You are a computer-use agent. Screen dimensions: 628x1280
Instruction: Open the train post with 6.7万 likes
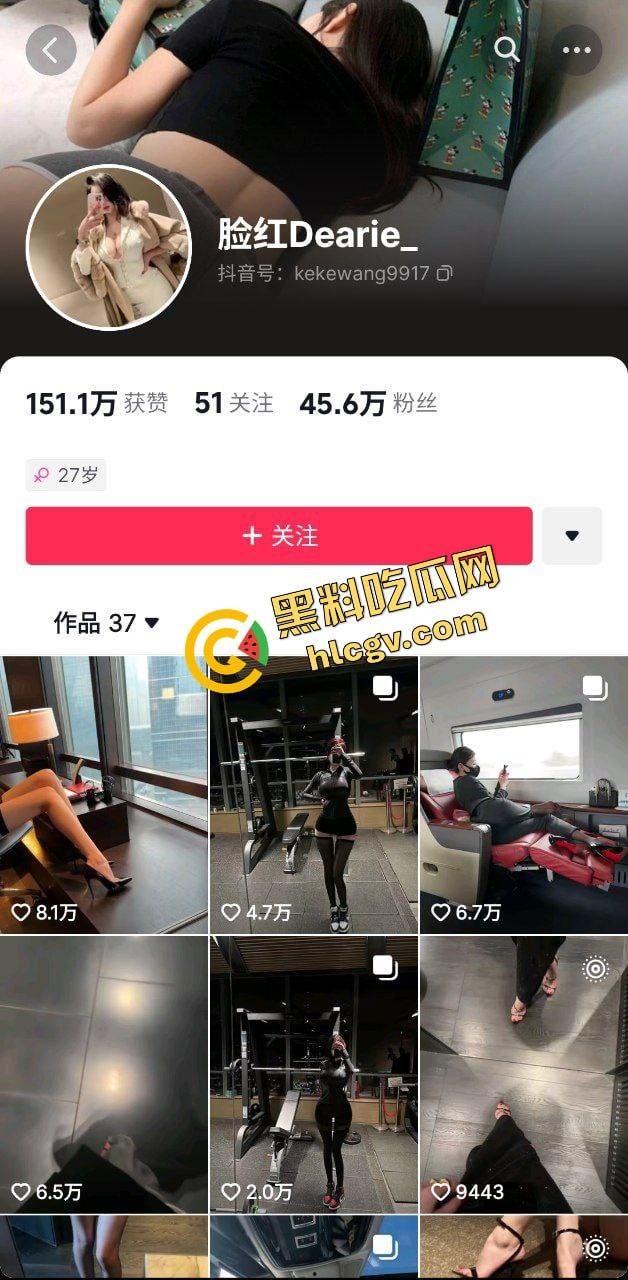523,794
